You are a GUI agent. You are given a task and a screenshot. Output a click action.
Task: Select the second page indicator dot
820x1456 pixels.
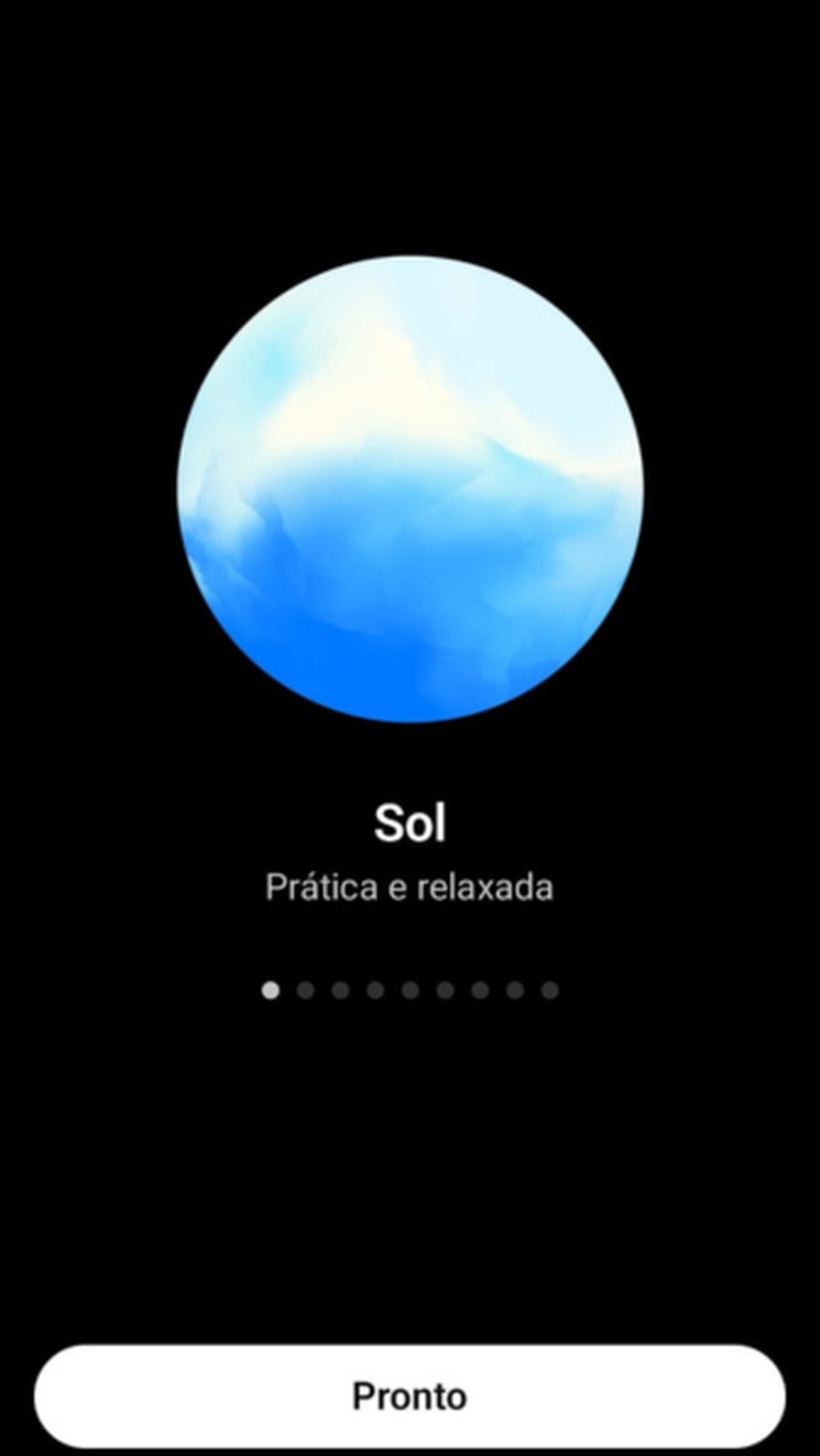305,990
